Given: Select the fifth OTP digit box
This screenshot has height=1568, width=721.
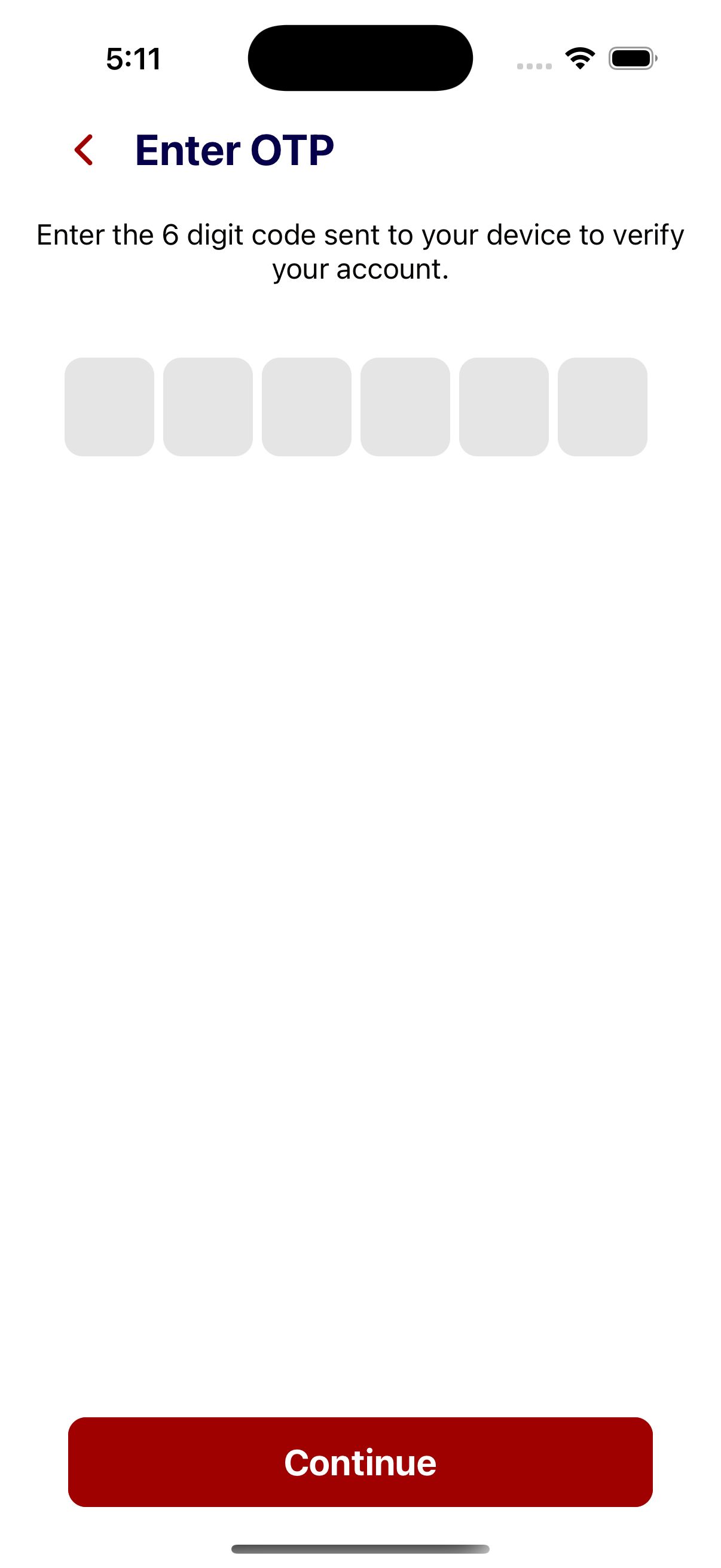Looking at the screenshot, I should [x=504, y=407].
